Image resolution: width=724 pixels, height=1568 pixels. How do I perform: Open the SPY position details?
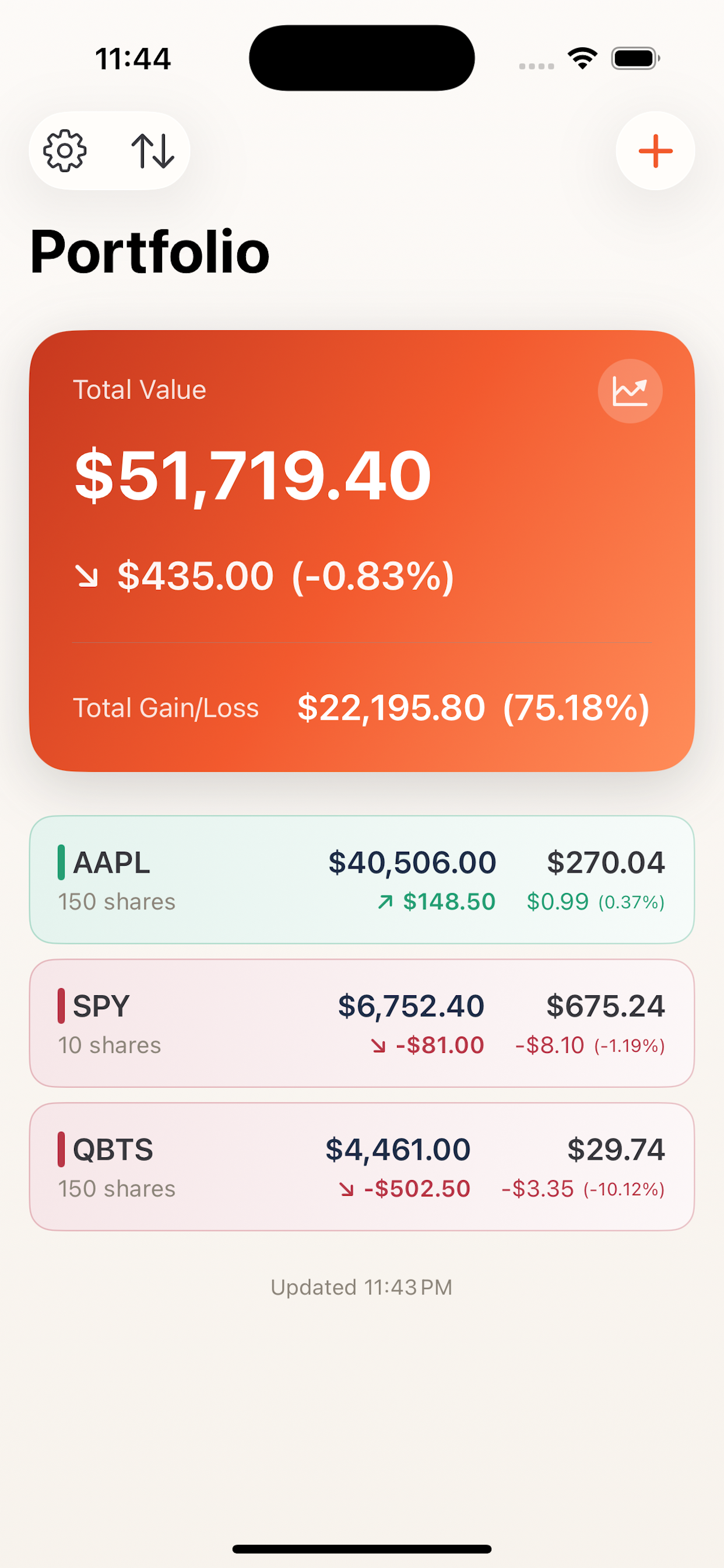(361, 1023)
